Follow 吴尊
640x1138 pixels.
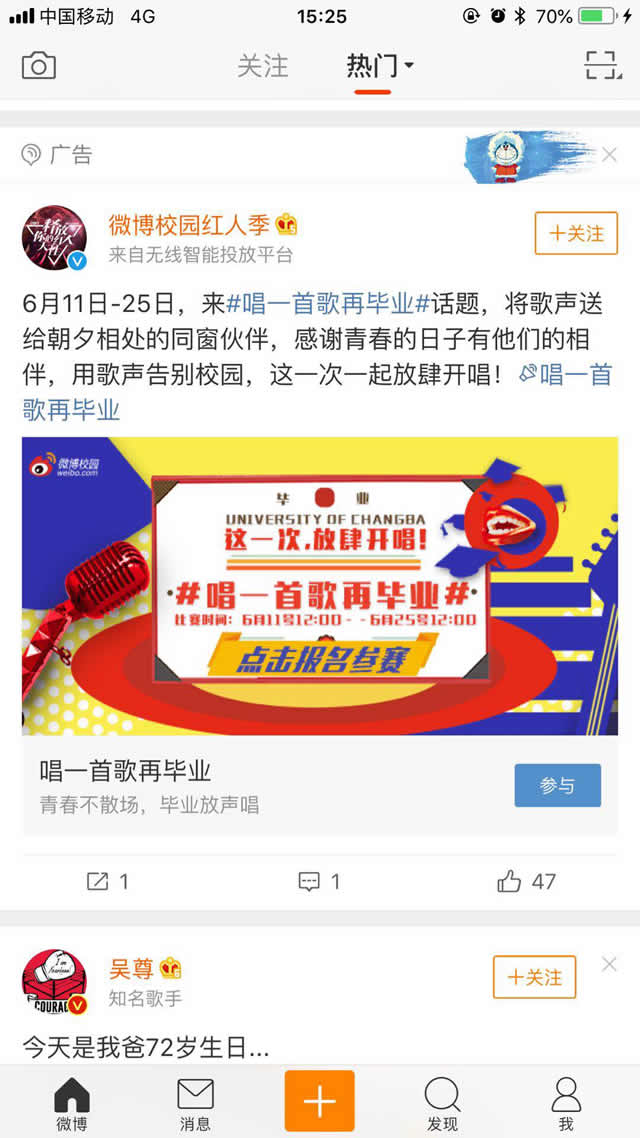pos(534,977)
